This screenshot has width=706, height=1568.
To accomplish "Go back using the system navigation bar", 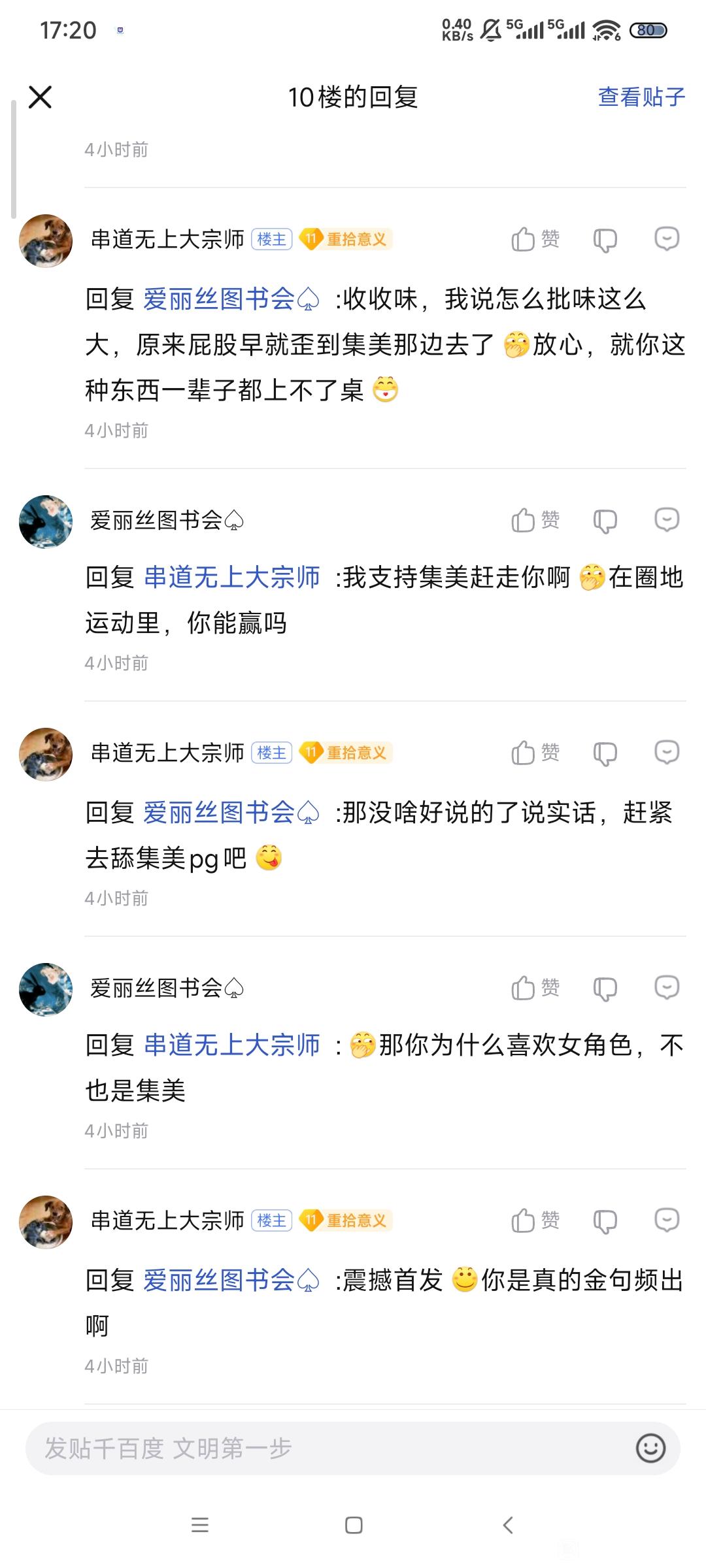I will coord(508,1525).
